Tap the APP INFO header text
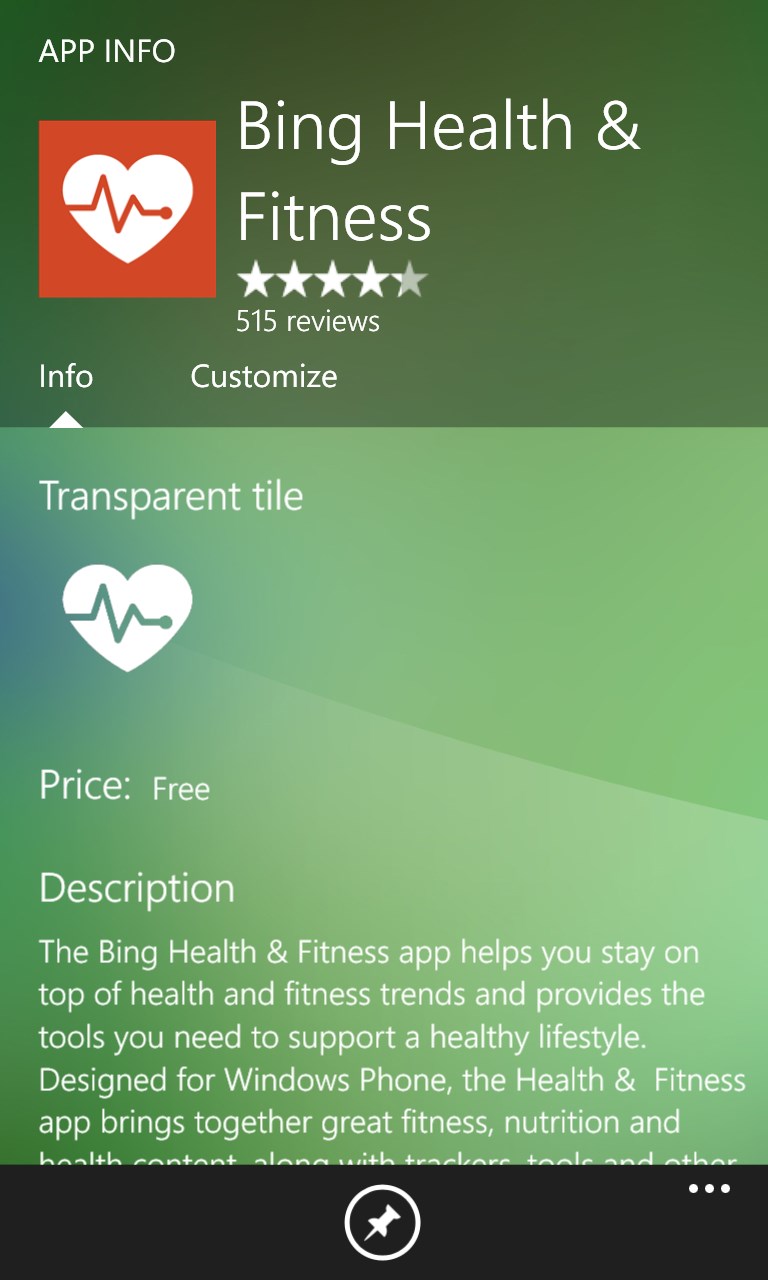This screenshot has width=768, height=1280. [108, 51]
